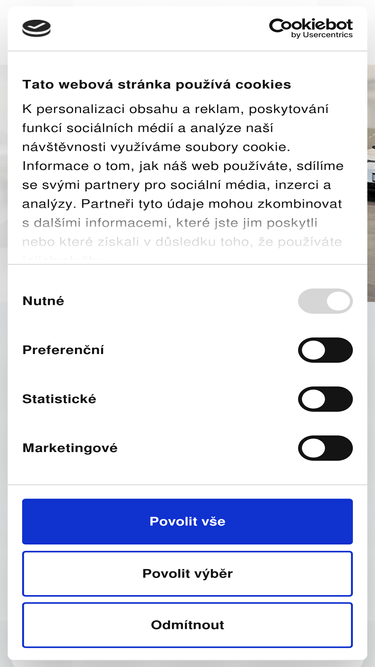375x667 pixels.
Task: Toggle Marketingové cookies on
Action: click(x=325, y=448)
